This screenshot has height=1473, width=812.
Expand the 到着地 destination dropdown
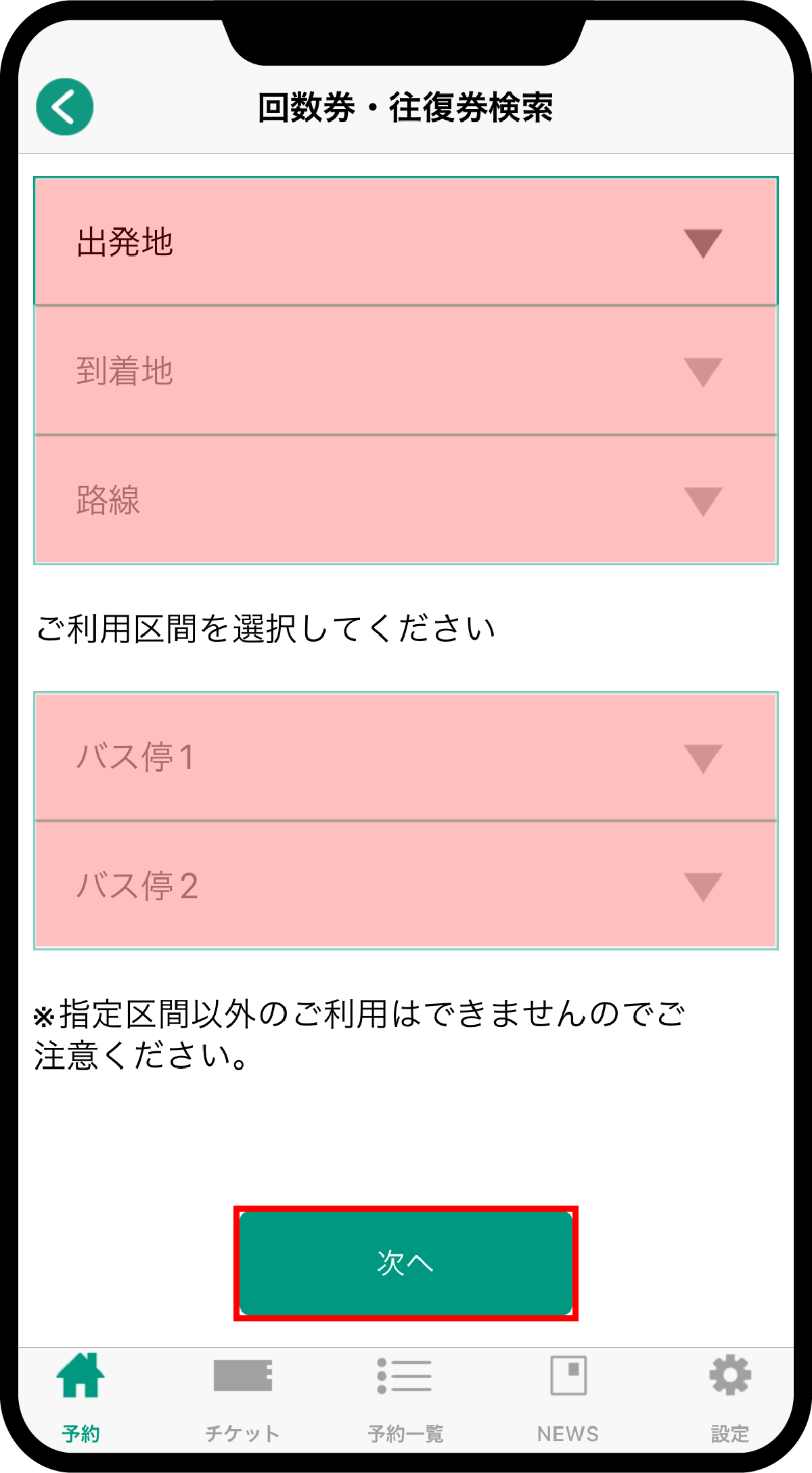click(406, 371)
